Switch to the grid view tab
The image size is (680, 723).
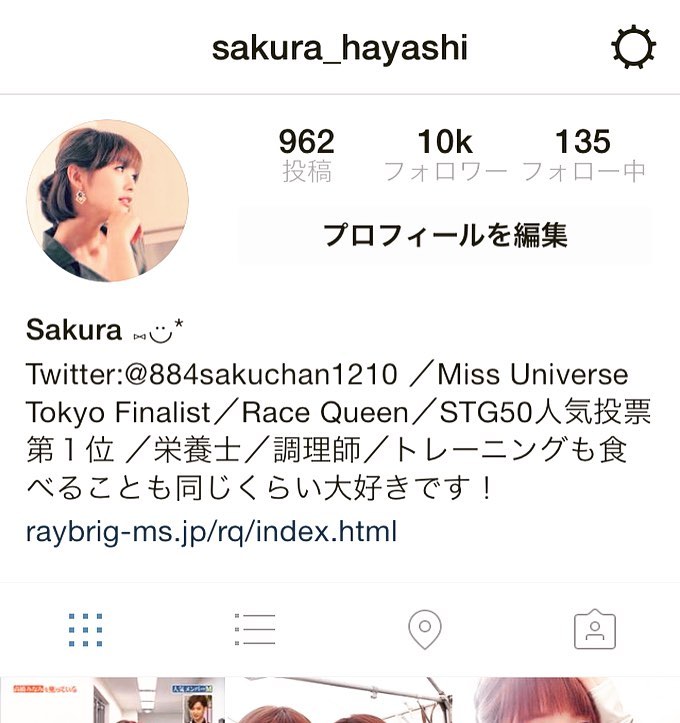(85, 629)
